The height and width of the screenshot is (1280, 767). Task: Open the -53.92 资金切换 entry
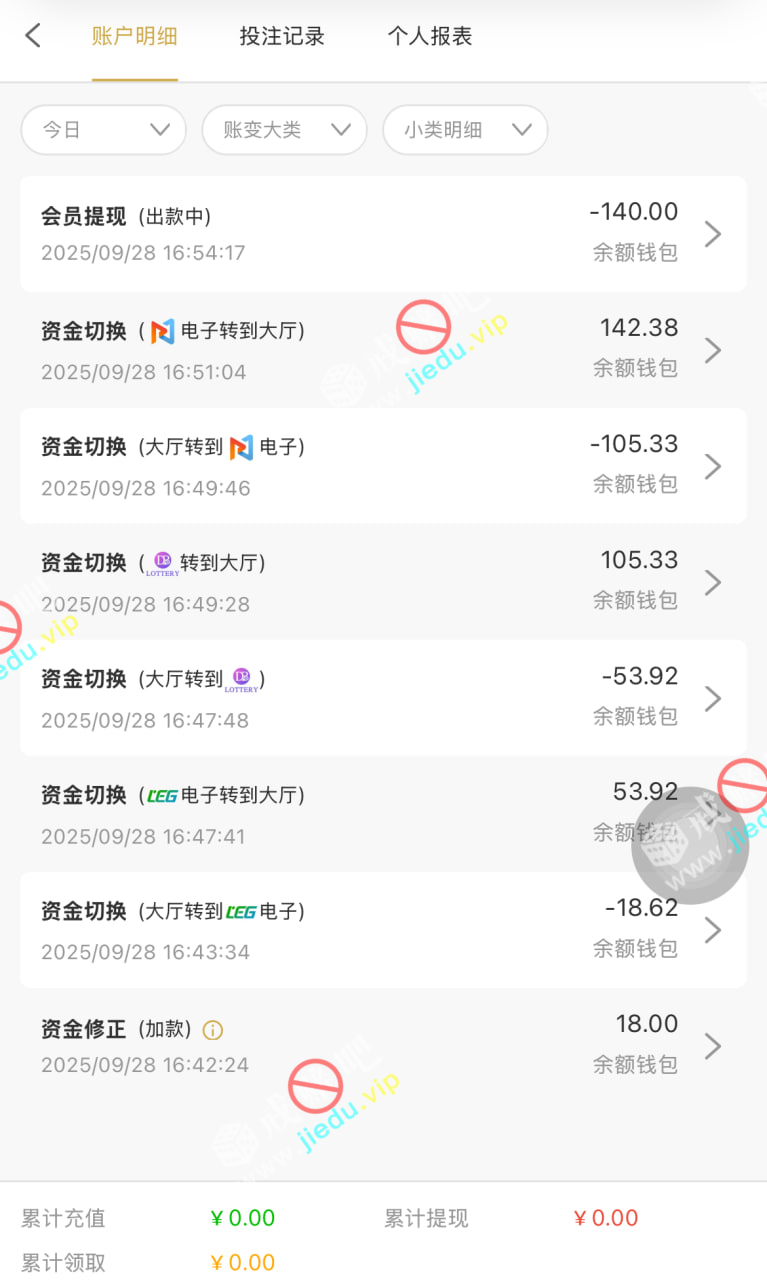tap(383, 698)
